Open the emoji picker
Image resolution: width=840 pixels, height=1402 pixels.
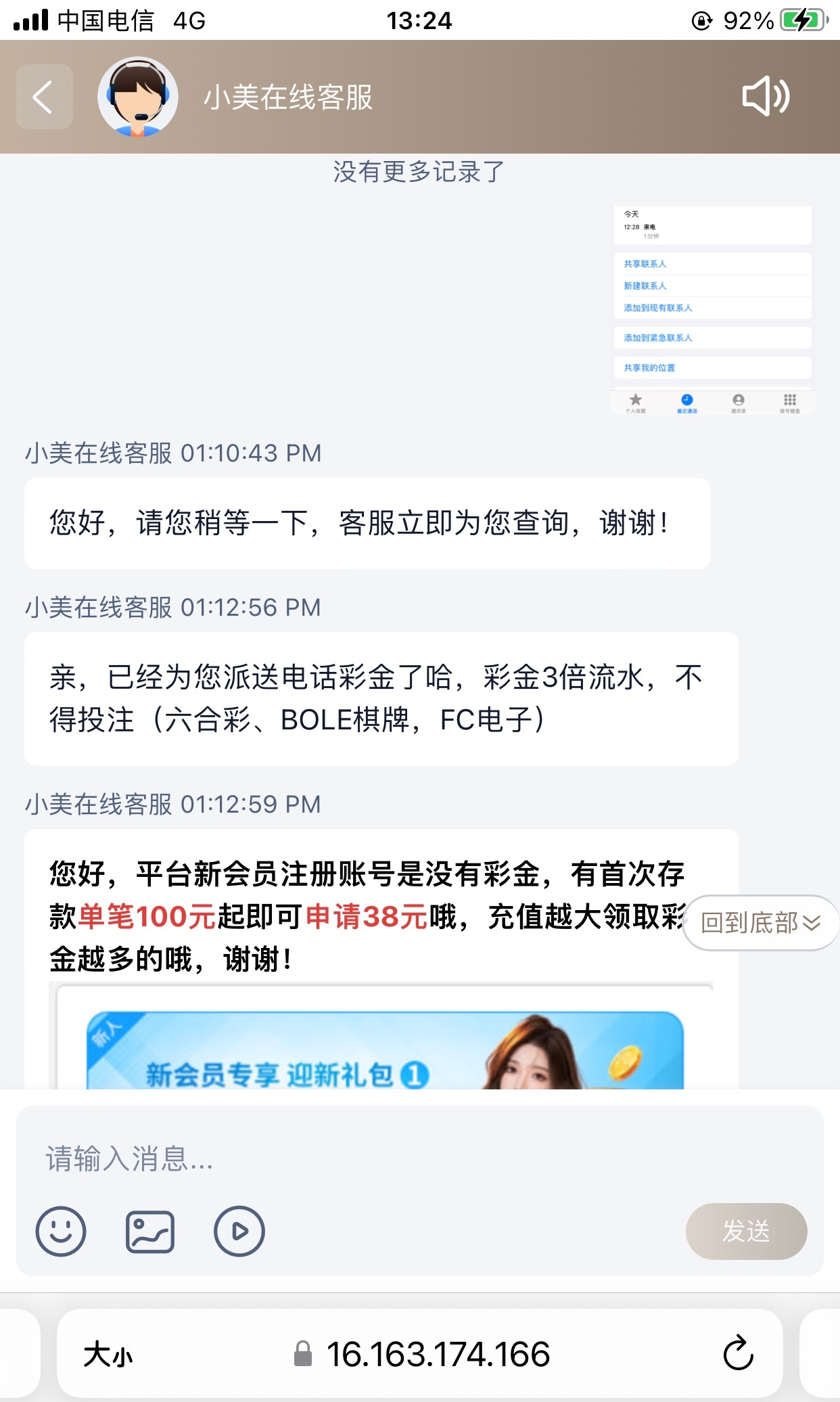(x=61, y=1231)
